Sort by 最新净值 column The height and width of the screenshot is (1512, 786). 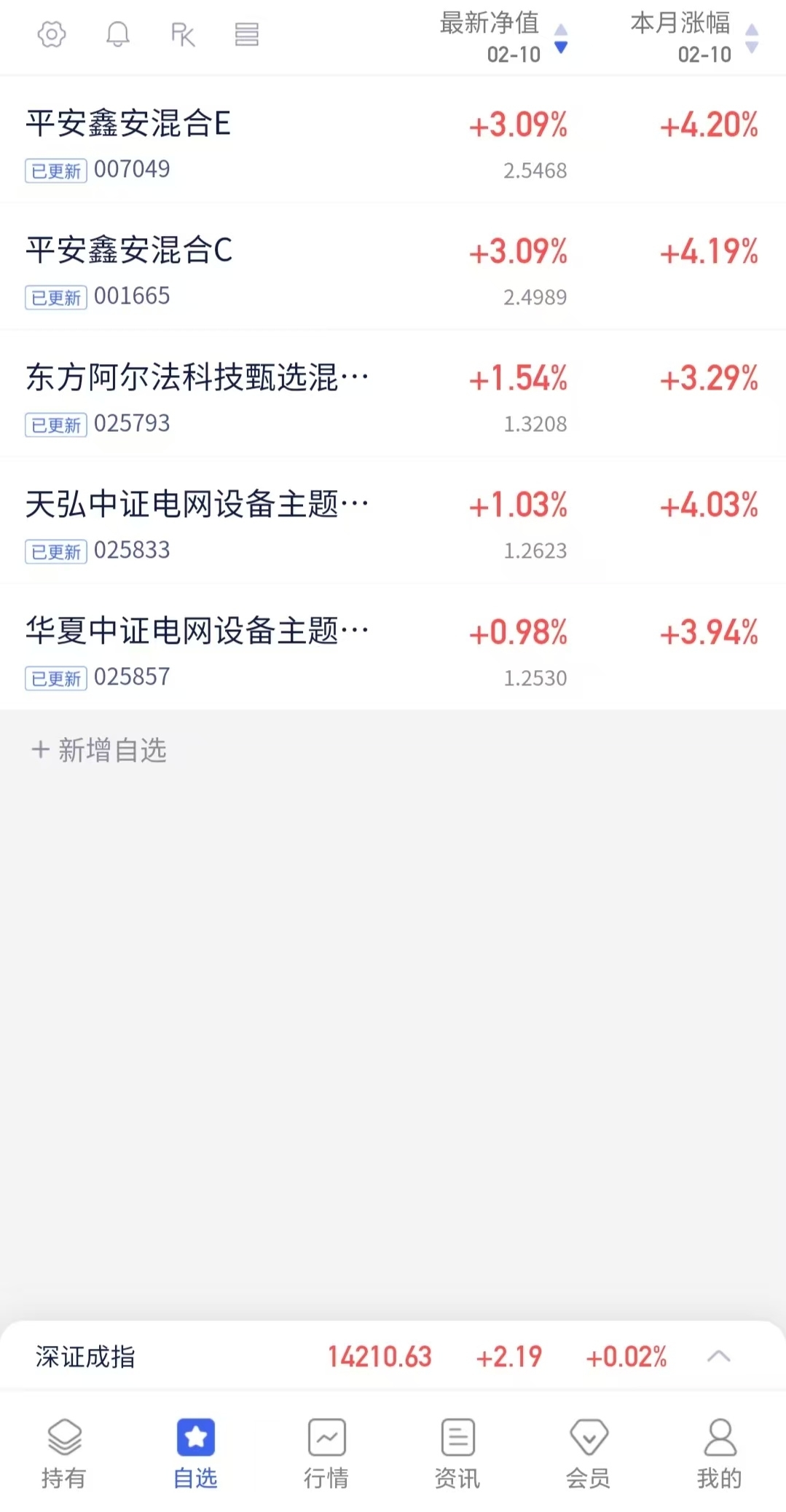pyautogui.click(x=503, y=38)
